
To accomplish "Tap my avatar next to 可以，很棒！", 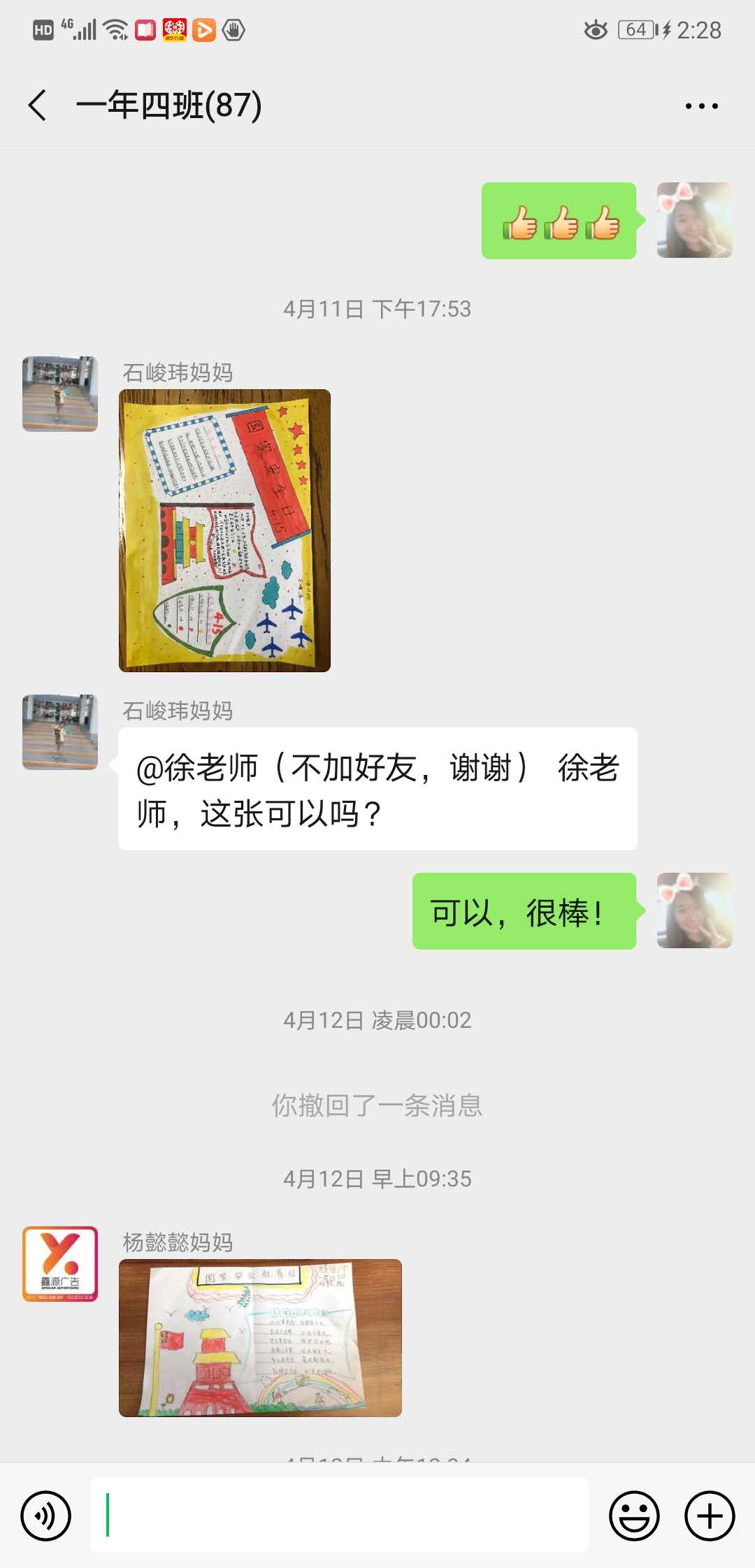I will coord(694,910).
